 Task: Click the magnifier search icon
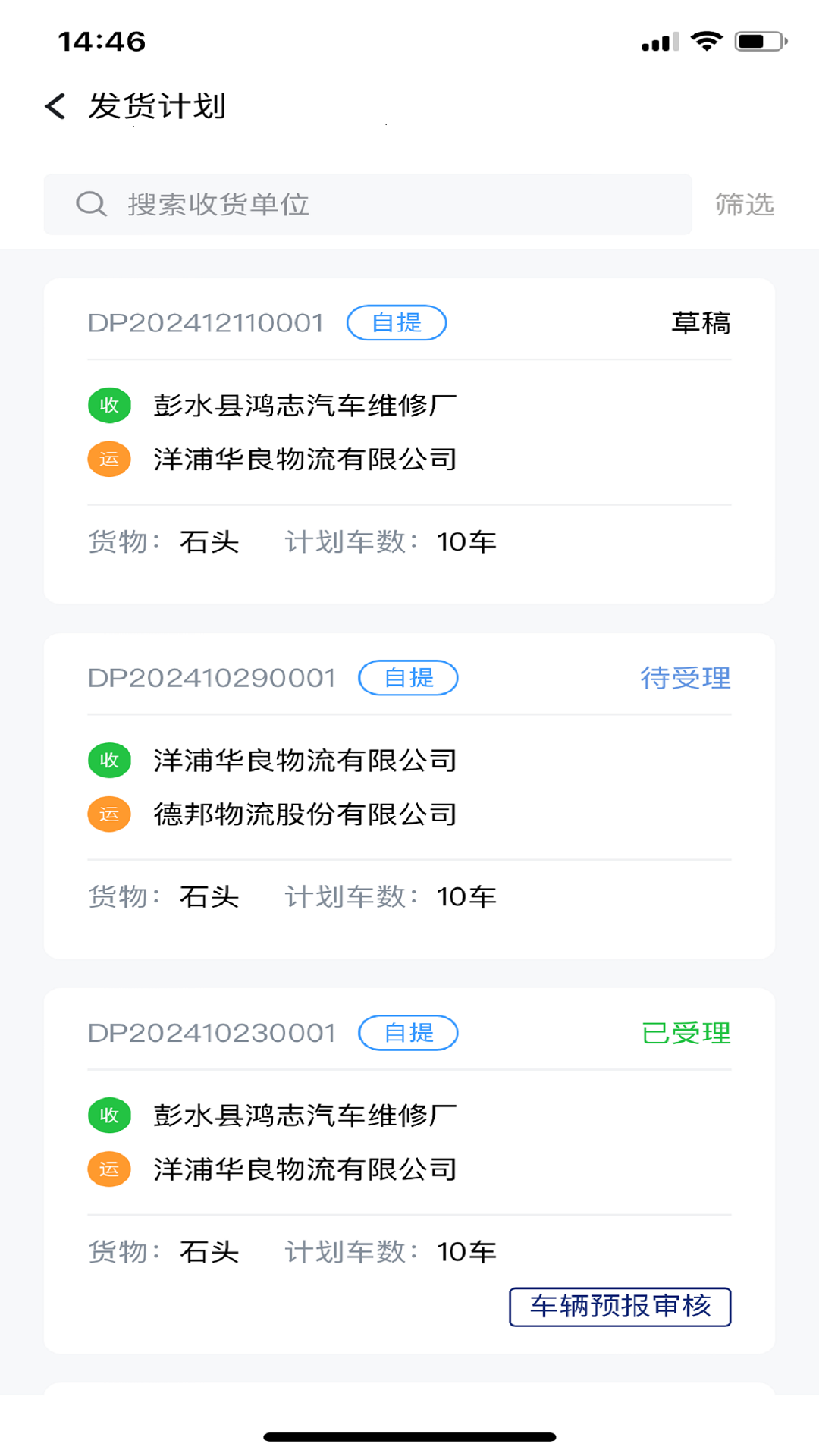[91, 203]
